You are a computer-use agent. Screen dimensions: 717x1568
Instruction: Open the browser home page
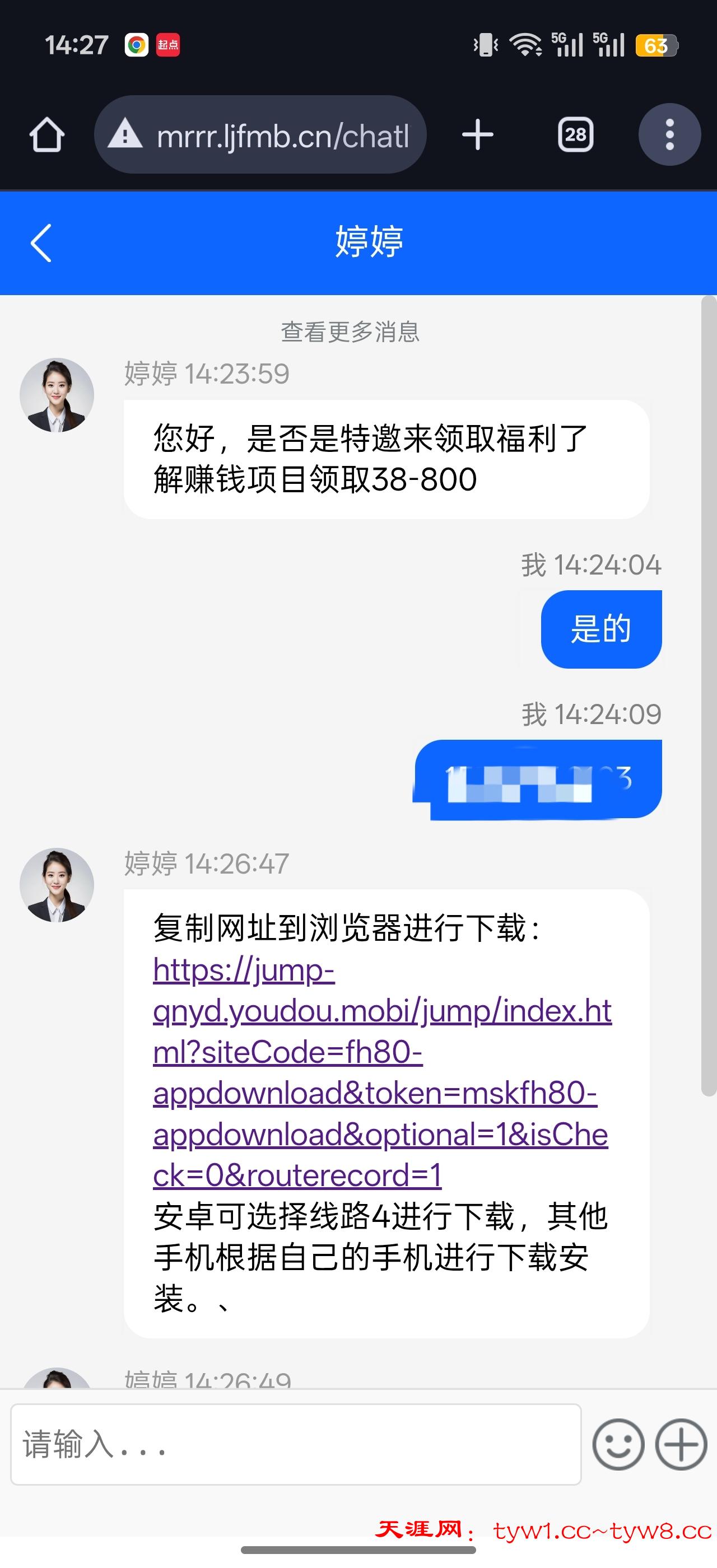47,134
